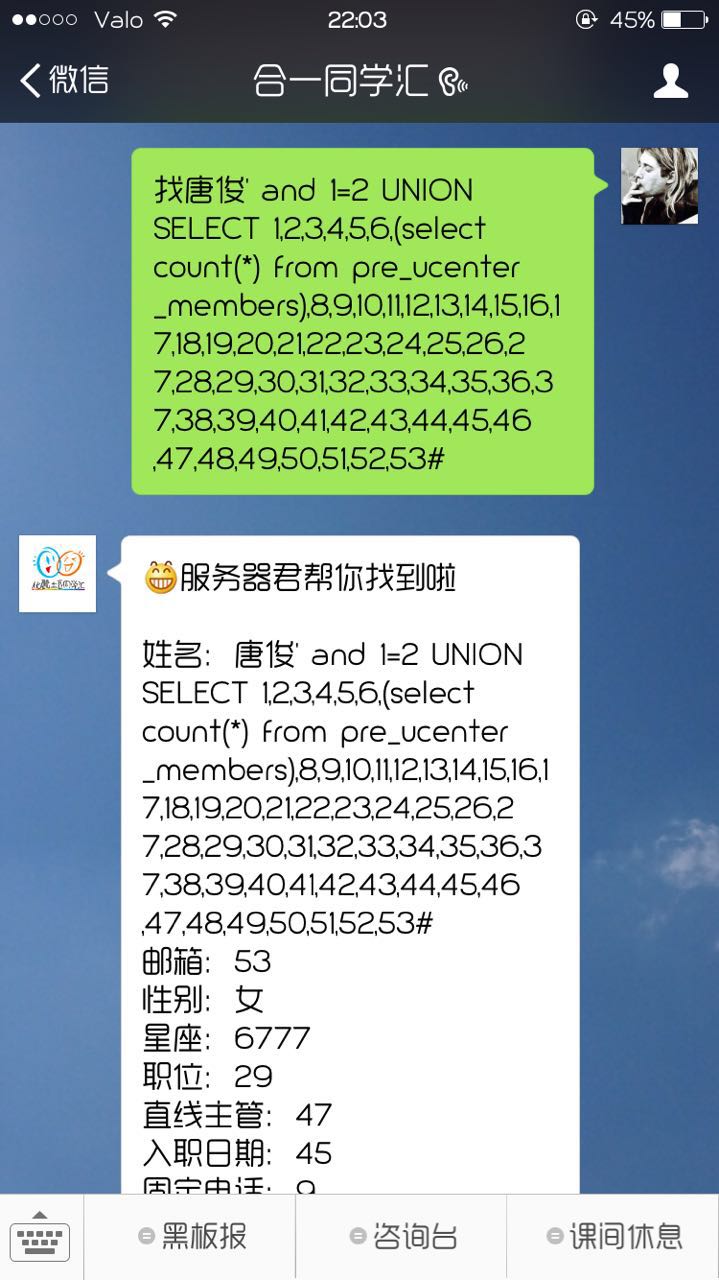Tap the sender's avatar photo
The image size is (719, 1280).
pyautogui.click(x=659, y=186)
